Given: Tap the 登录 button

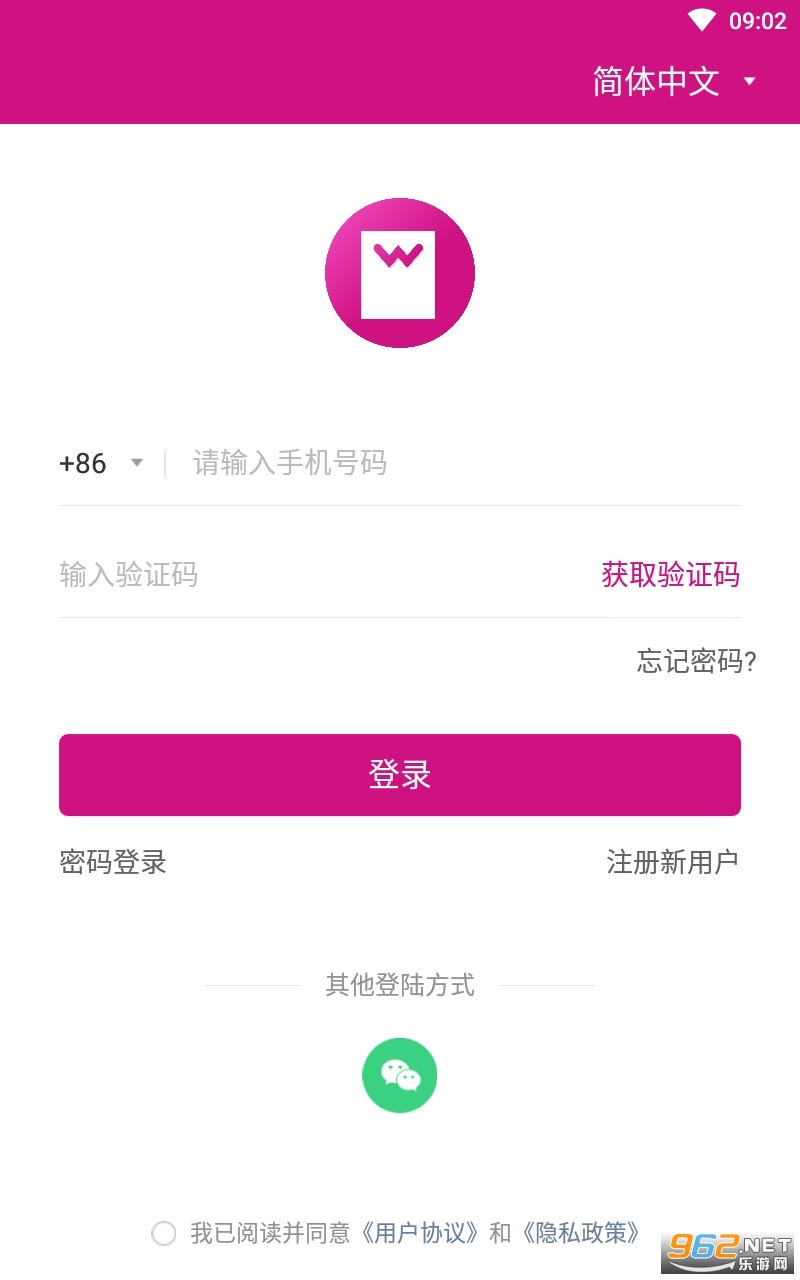Looking at the screenshot, I should click(400, 775).
